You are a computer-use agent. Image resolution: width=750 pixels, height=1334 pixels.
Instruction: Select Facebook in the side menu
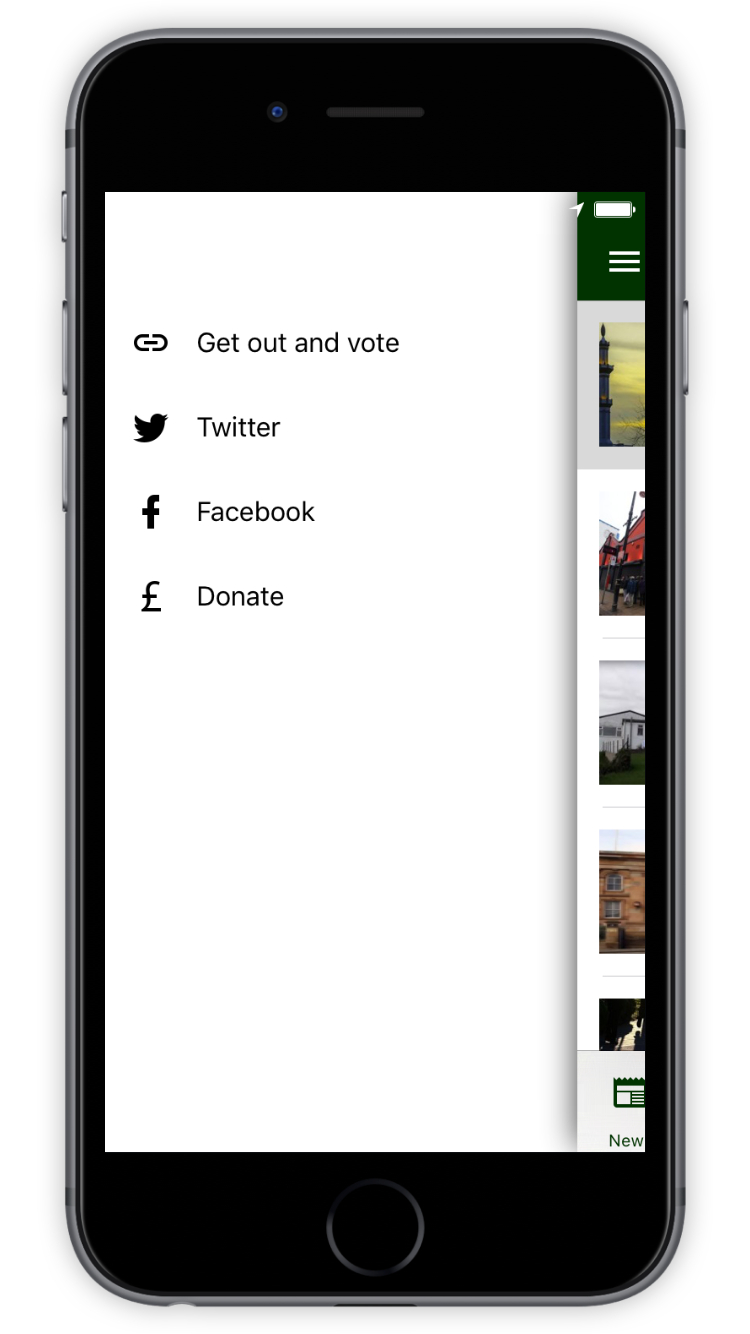tap(341, 512)
